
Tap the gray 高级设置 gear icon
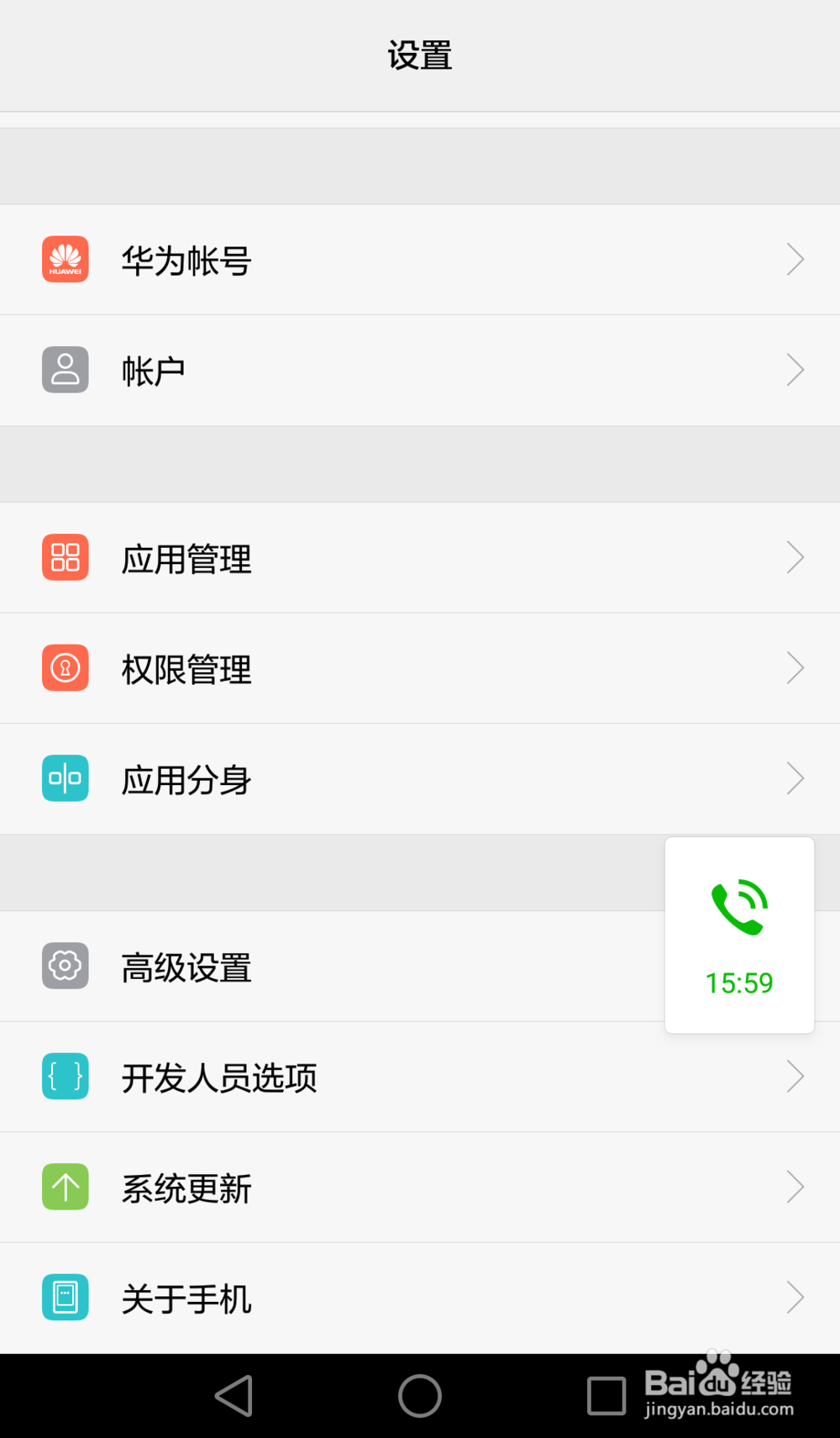65,966
